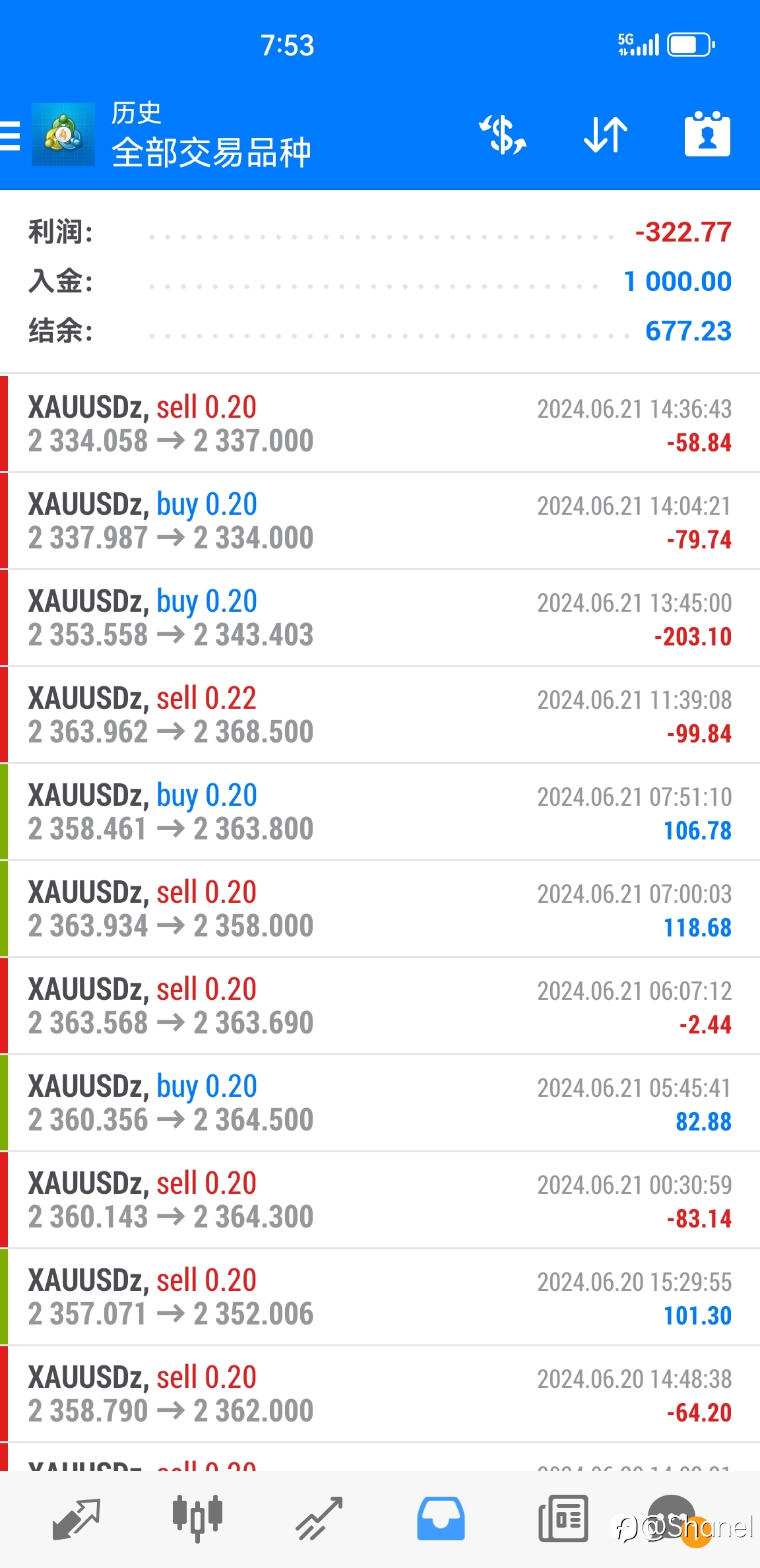Image resolution: width=760 pixels, height=1568 pixels.
Task: Open the buy trade with profit 106.78
Action: [x=380, y=812]
